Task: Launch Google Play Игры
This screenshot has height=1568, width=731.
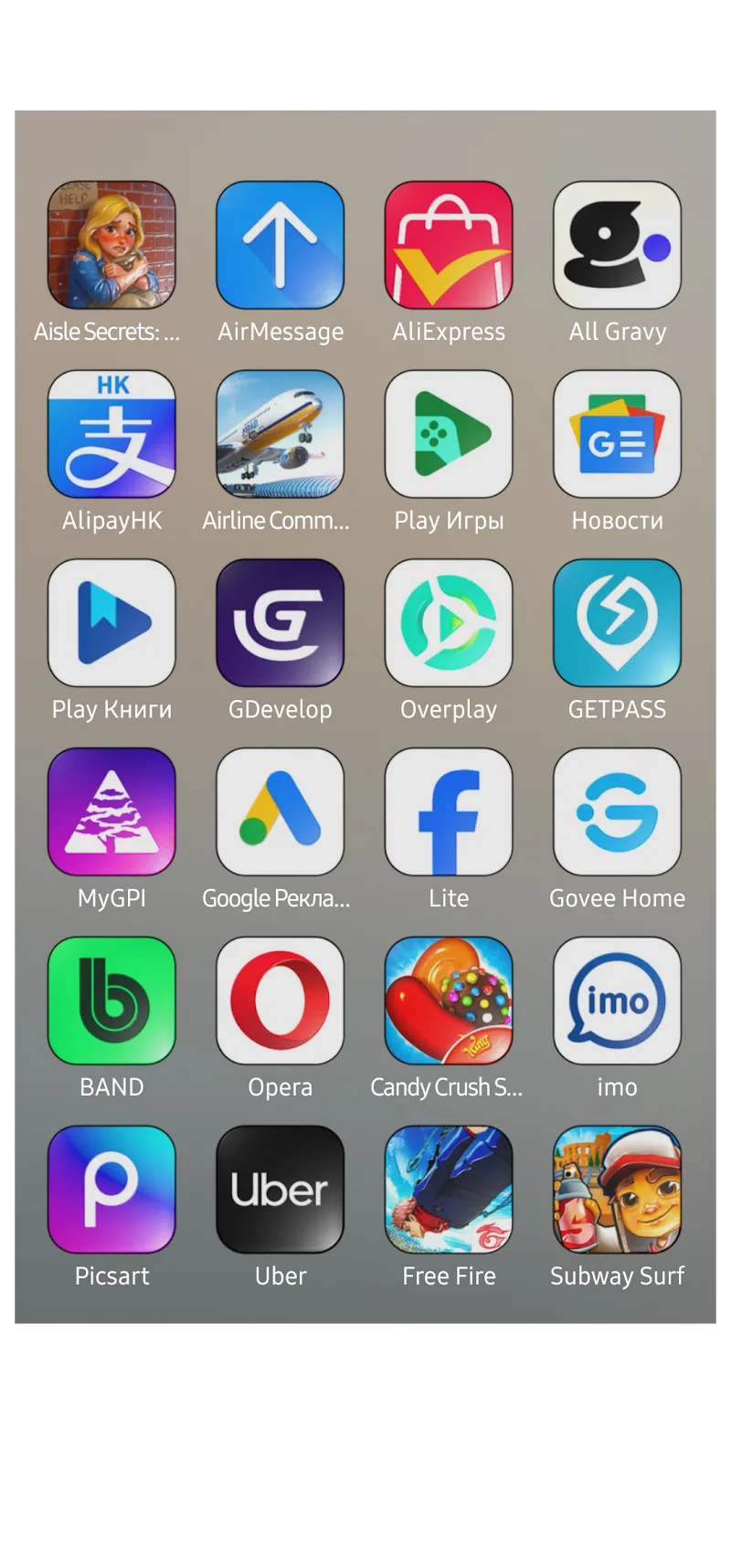Action: pyautogui.click(x=449, y=433)
